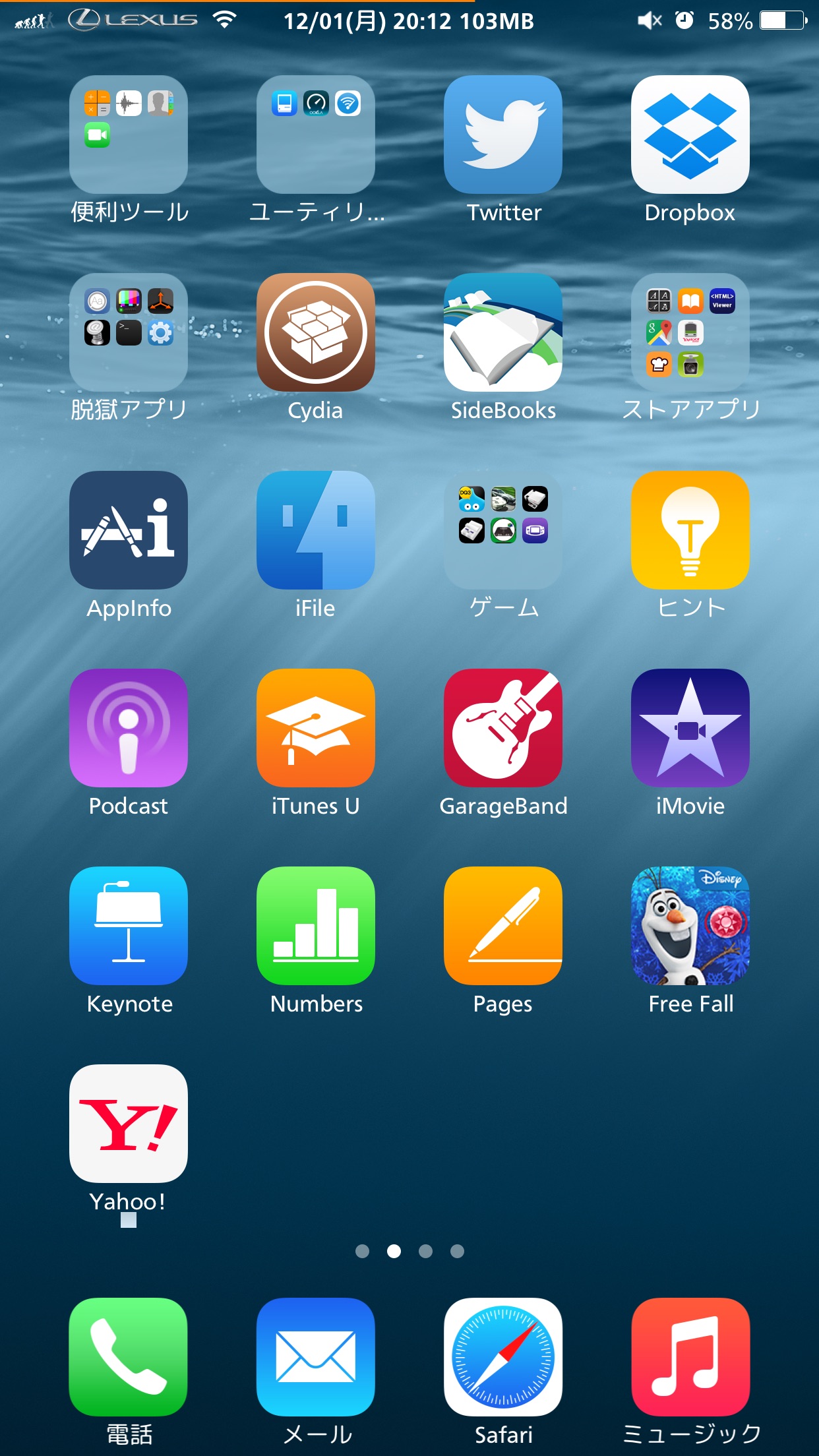Launch Keynote

coord(129,926)
